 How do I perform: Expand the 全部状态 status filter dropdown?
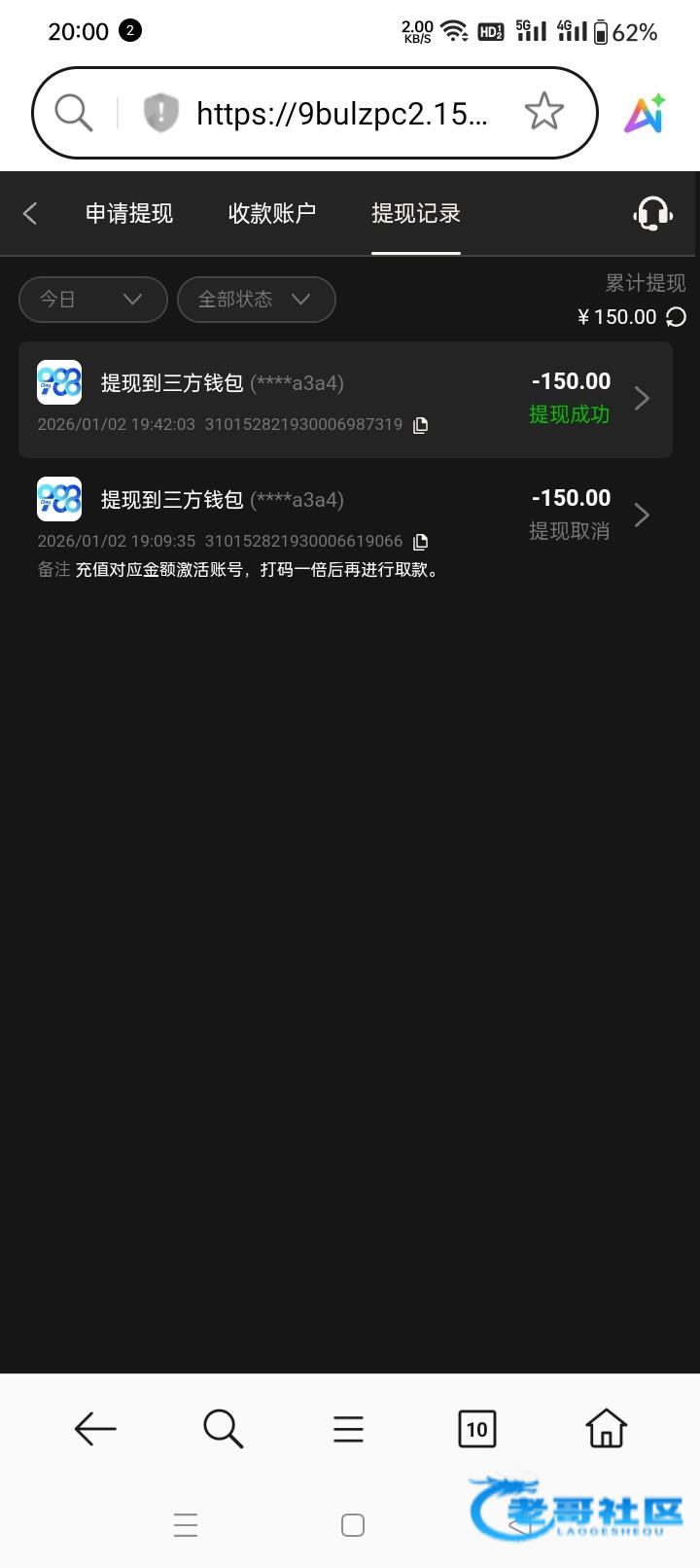[257, 300]
